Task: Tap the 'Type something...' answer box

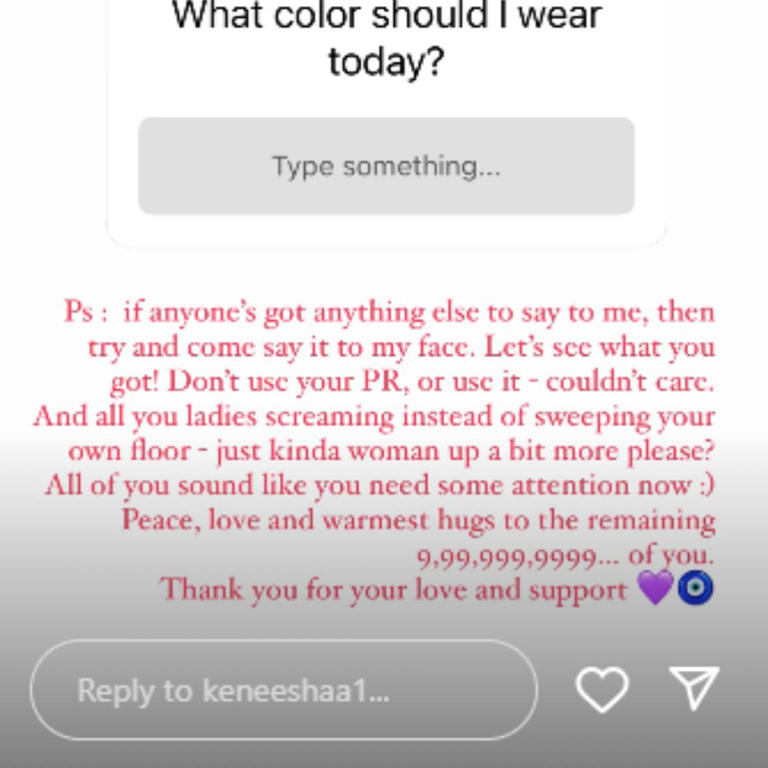Action: 386,166
